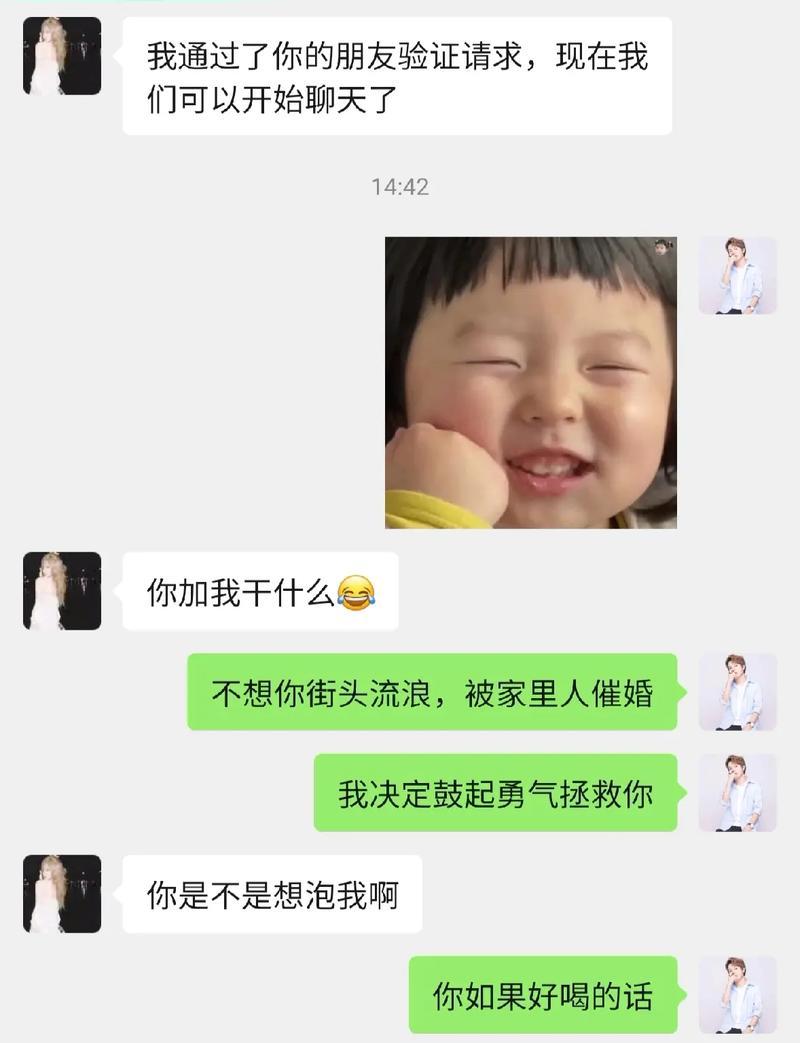Image resolution: width=800 pixels, height=1043 pixels.
Task: Open the smiling baby sticker image
Action: [531, 383]
